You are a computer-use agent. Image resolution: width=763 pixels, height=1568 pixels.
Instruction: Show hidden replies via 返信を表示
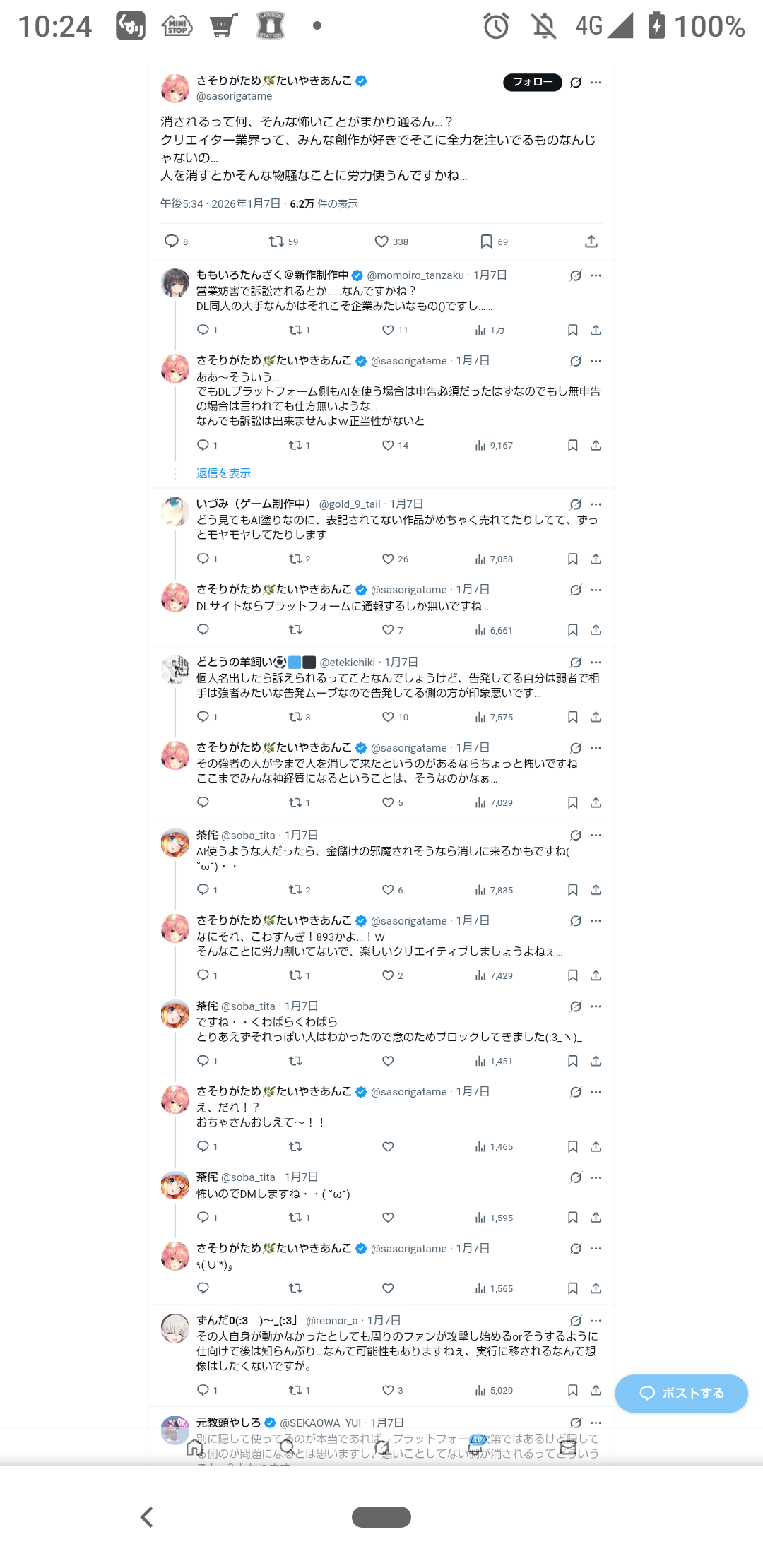pos(223,473)
